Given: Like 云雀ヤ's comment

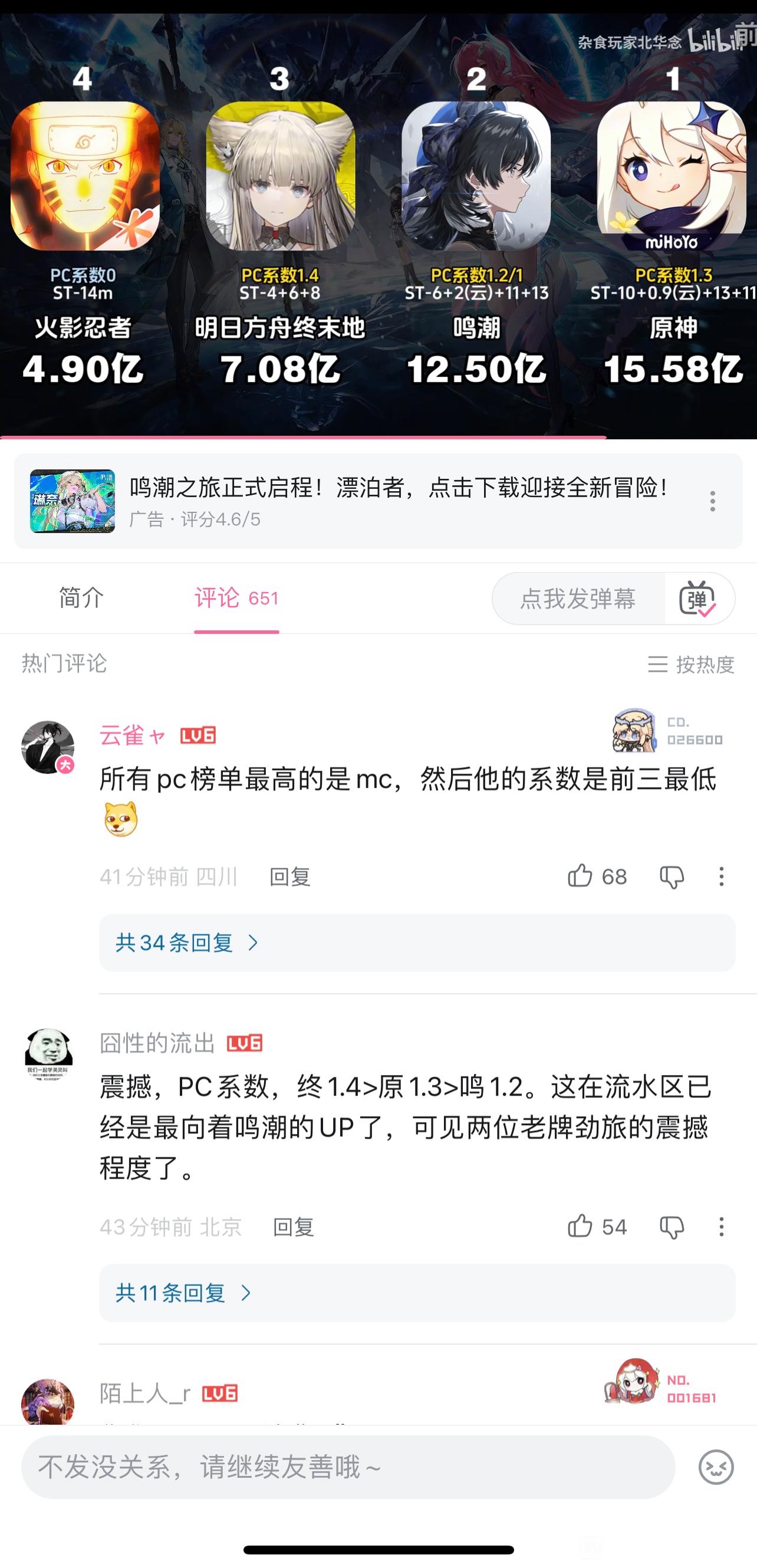Looking at the screenshot, I should [x=580, y=876].
